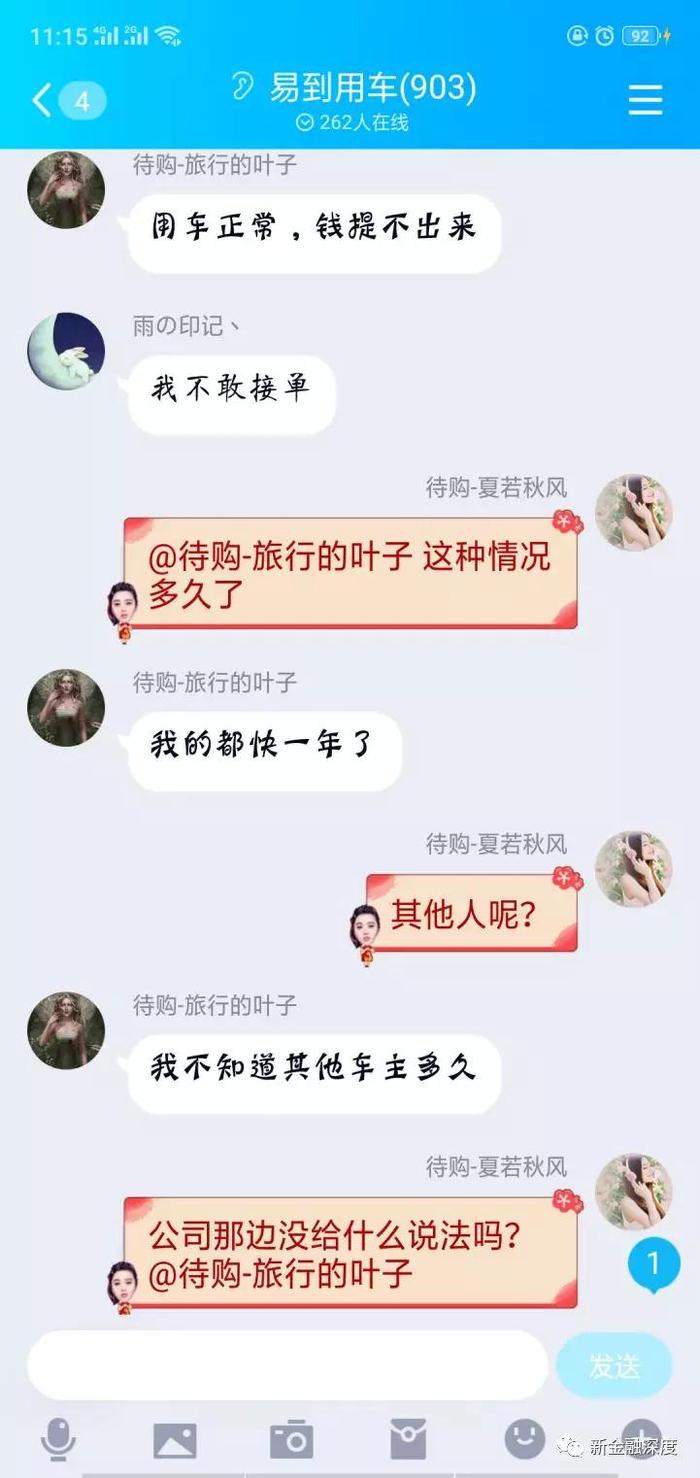Tap the 发送 send button
This screenshot has height=1478, width=700.
613,1365
